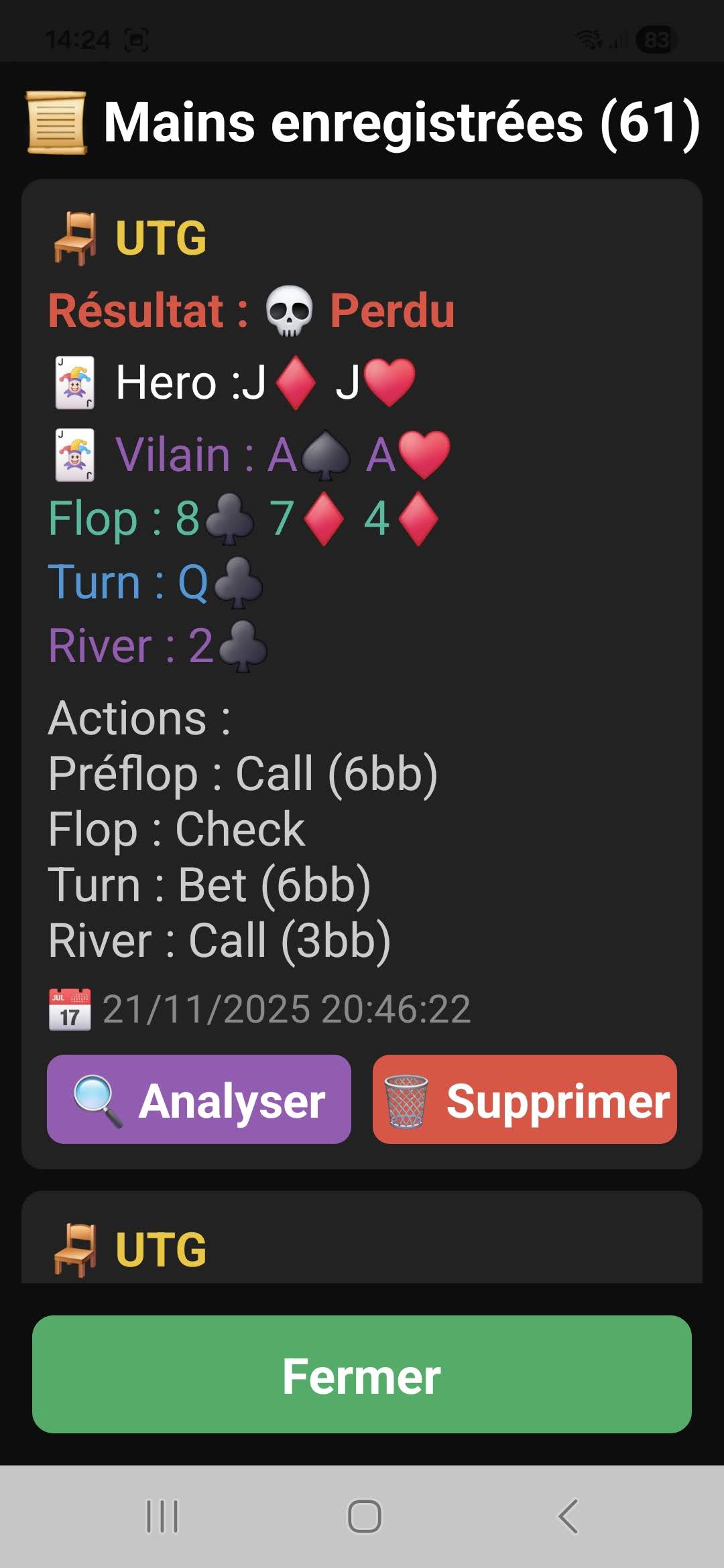The width and height of the screenshot is (724, 1568).
Task: Close the saved hands list with Fermer
Action: (x=362, y=1374)
